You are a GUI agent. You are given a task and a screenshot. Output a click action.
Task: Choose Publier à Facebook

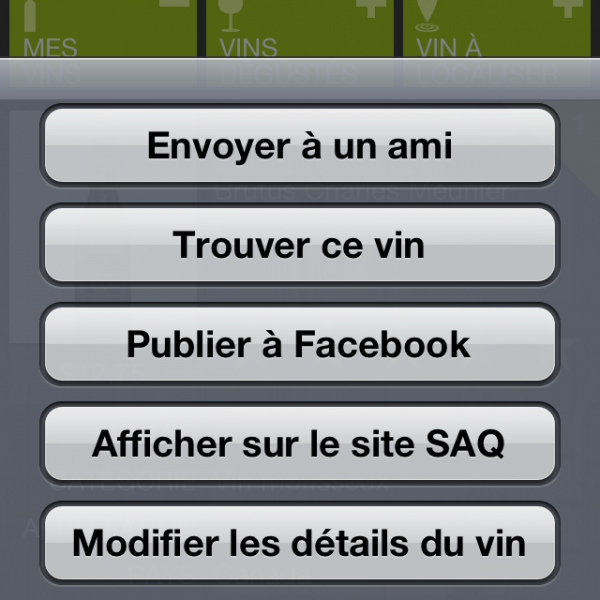tap(299, 344)
